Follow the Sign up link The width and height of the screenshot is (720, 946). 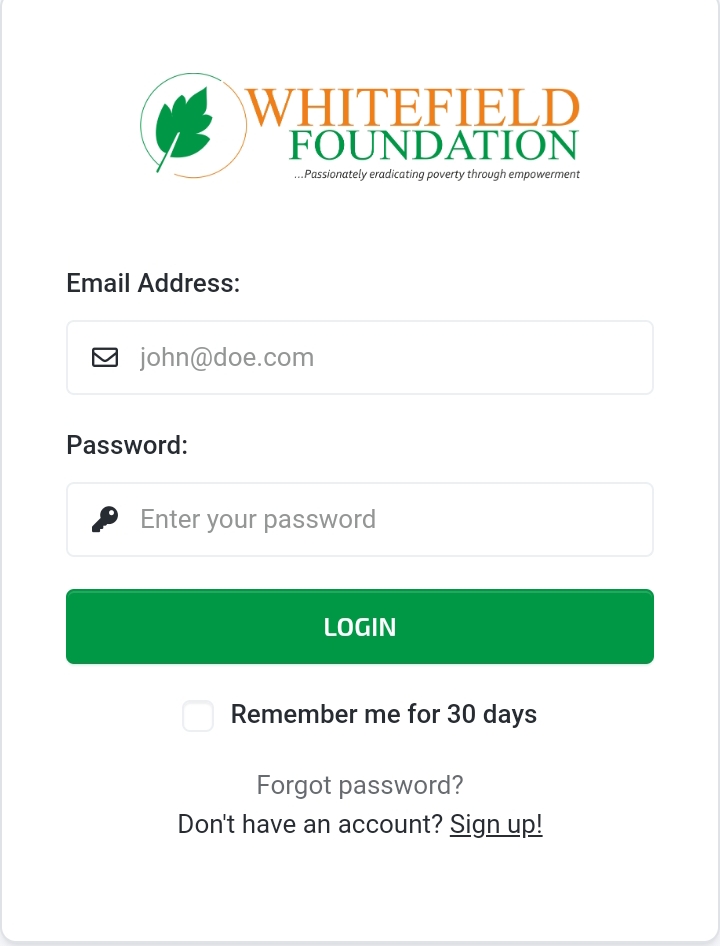(x=496, y=825)
